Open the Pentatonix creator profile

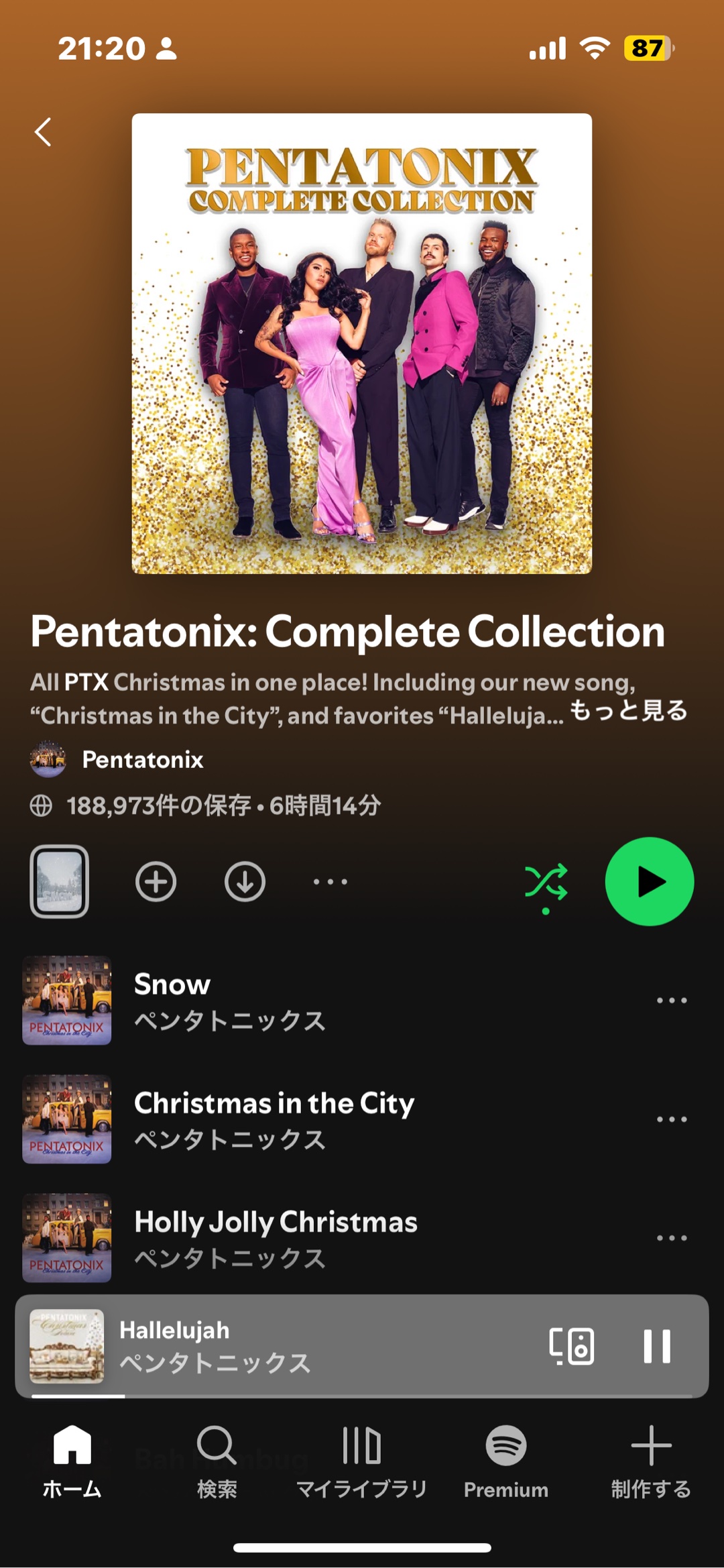pyautogui.click(x=142, y=760)
